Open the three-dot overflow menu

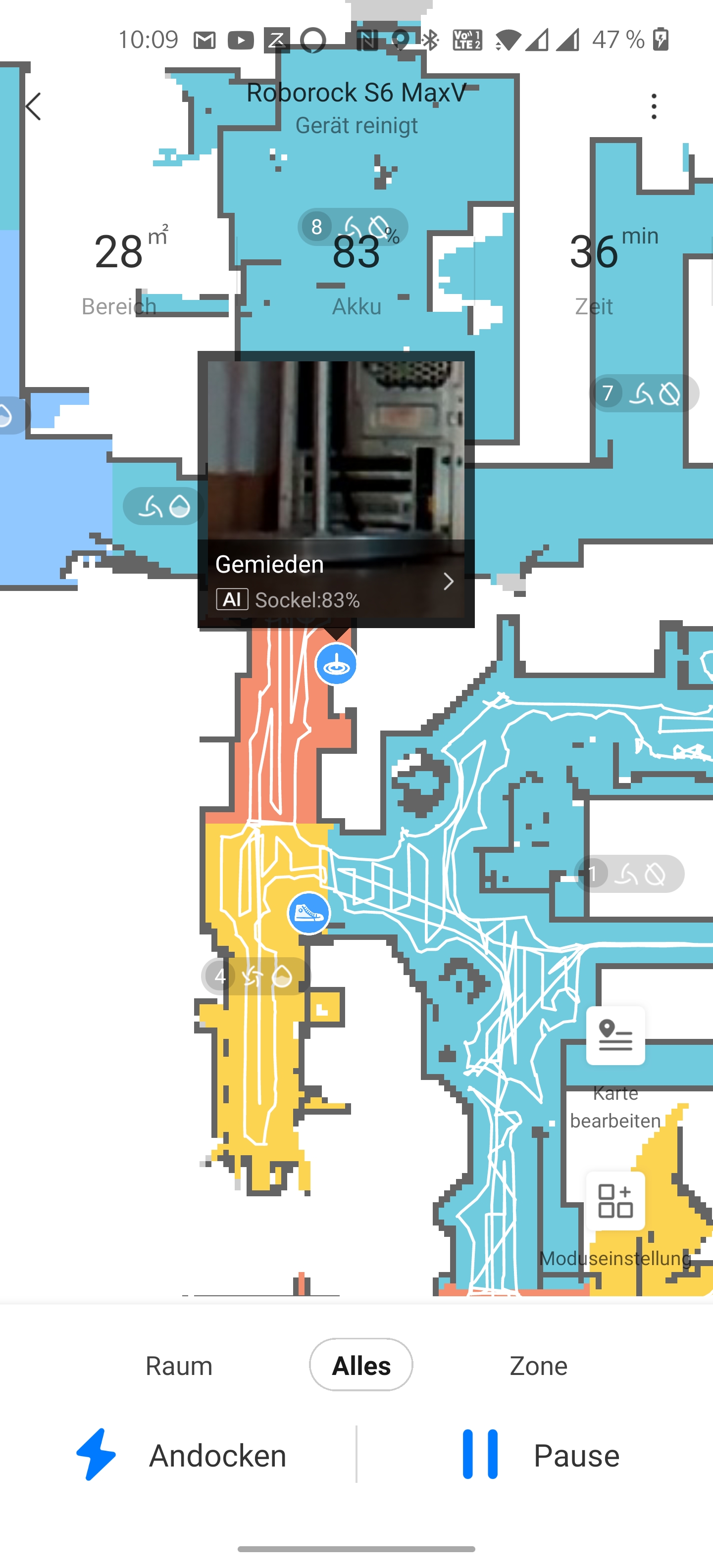[x=653, y=106]
